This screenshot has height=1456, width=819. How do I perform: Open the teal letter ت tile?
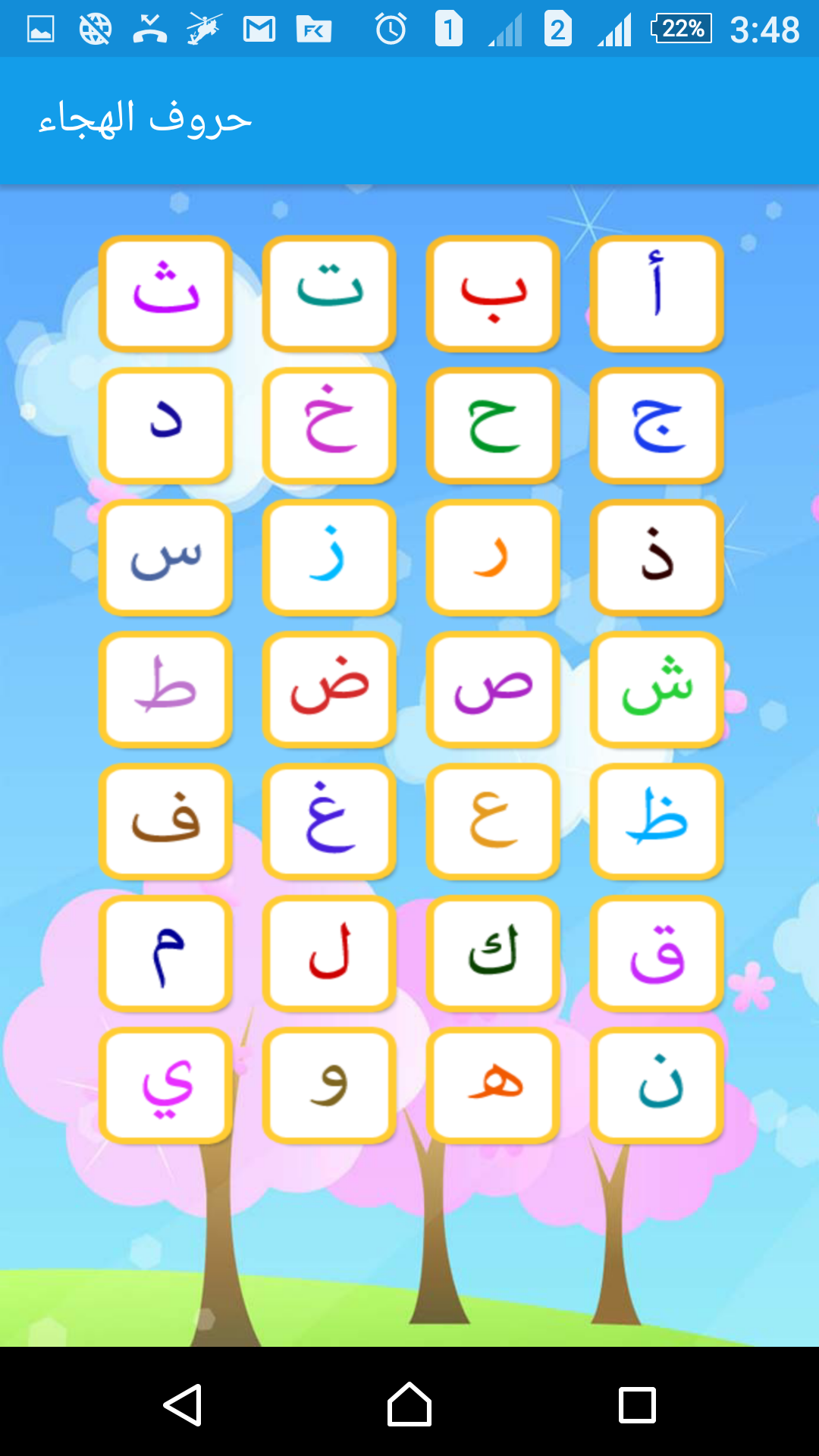[329, 293]
